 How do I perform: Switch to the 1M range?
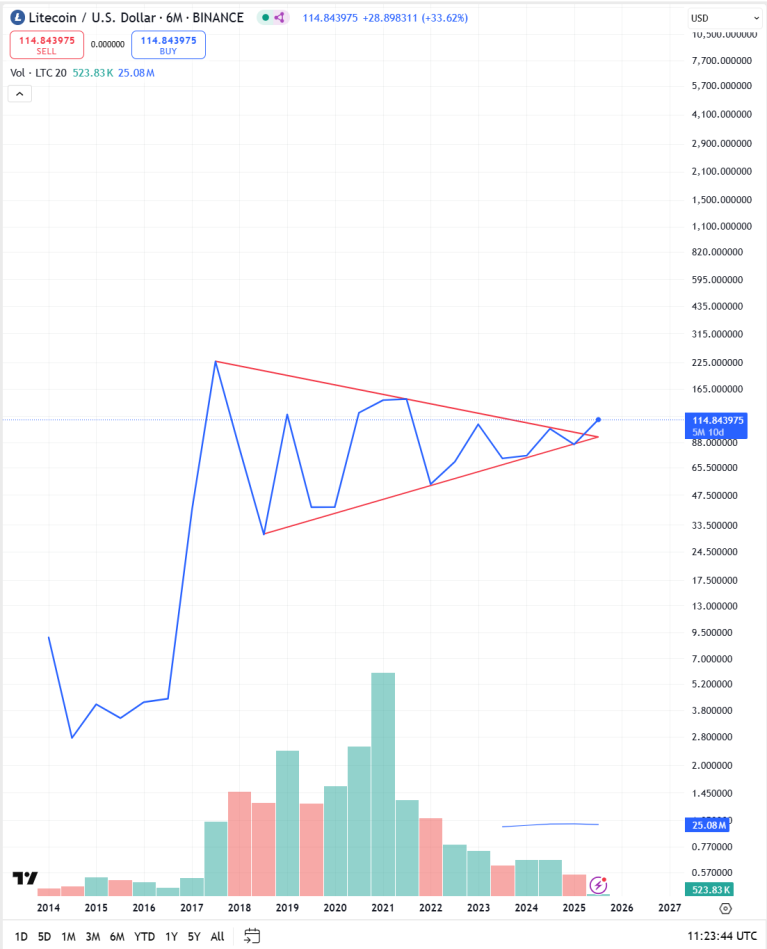click(x=68, y=936)
